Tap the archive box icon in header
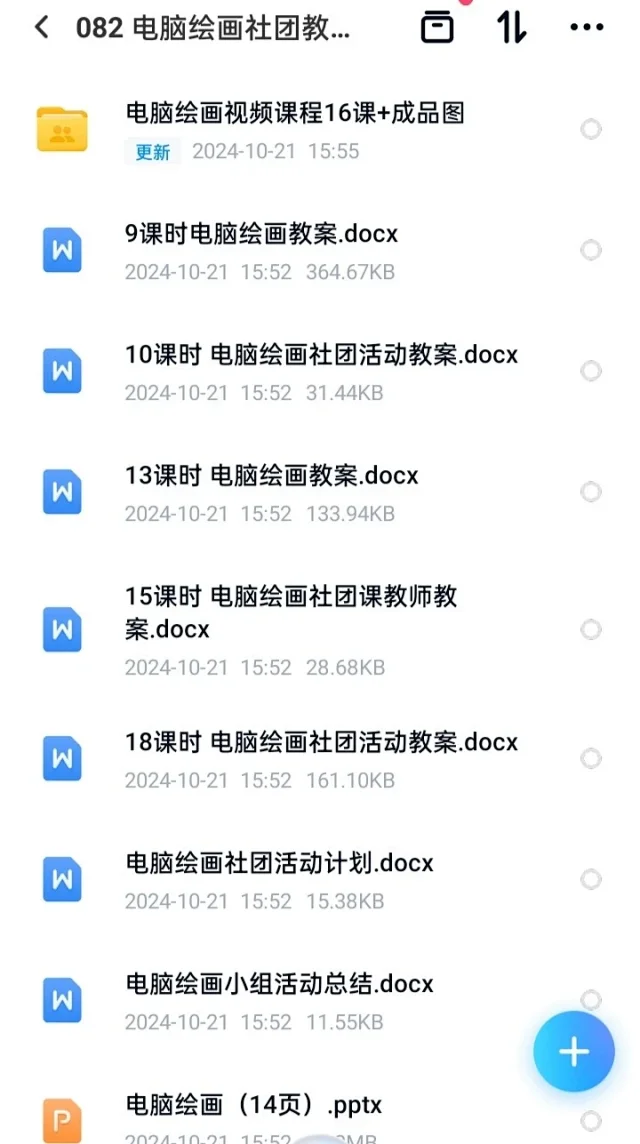Viewport: 640px width, 1144px height. pyautogui.click(x=437, y=28)
